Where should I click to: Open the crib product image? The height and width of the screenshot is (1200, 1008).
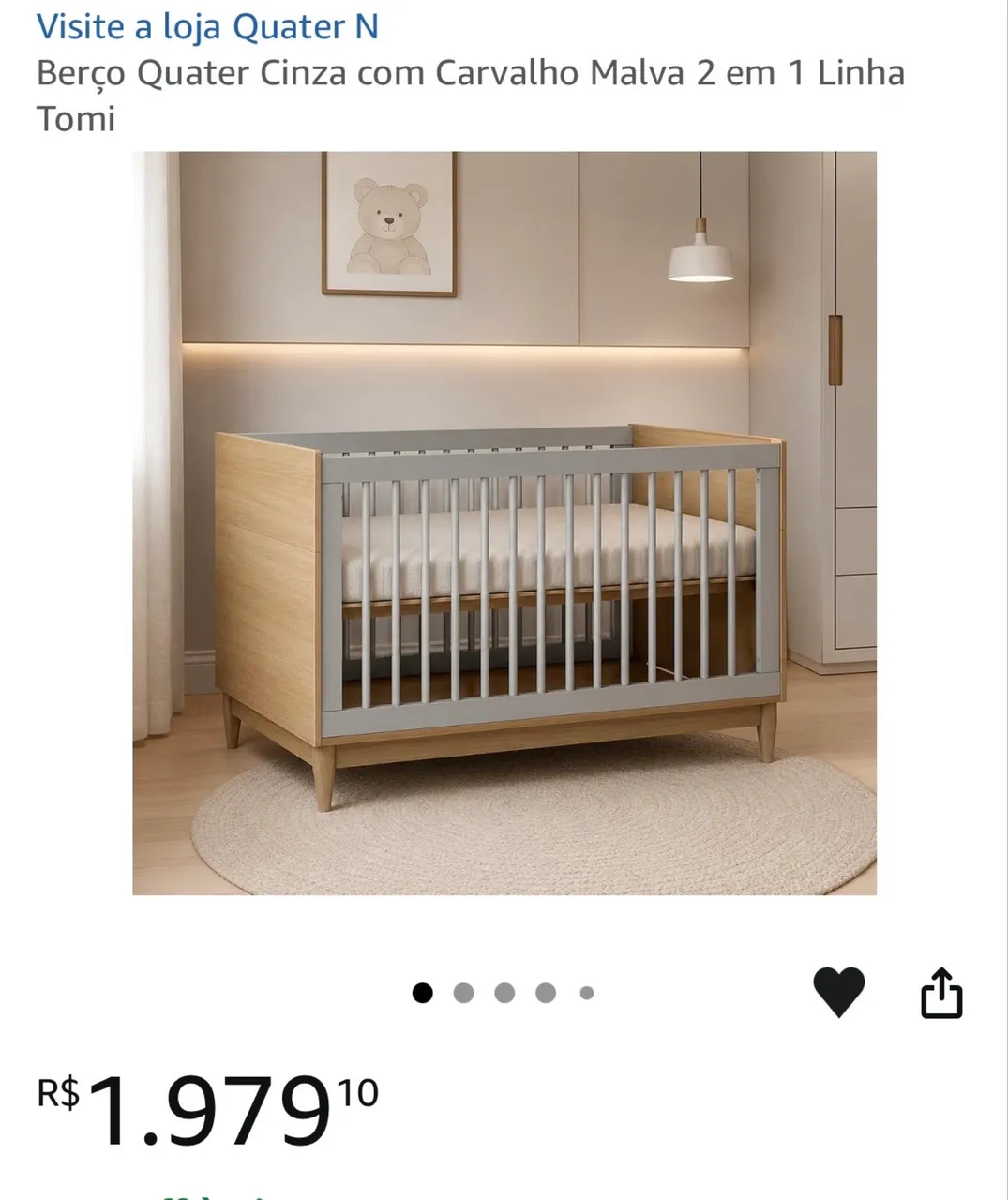coord(504,523)
